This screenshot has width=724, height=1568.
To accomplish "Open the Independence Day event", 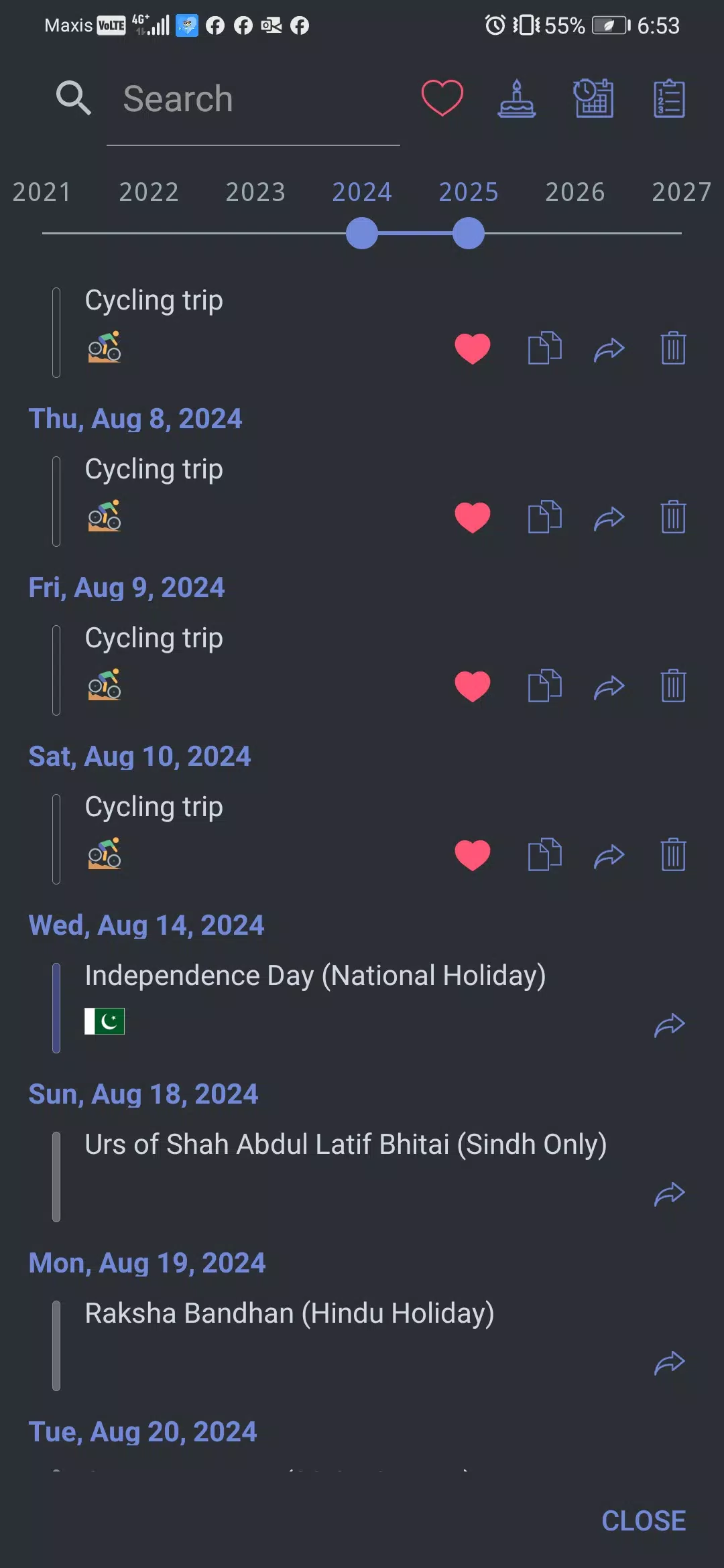I will click(x=315, y=976).
